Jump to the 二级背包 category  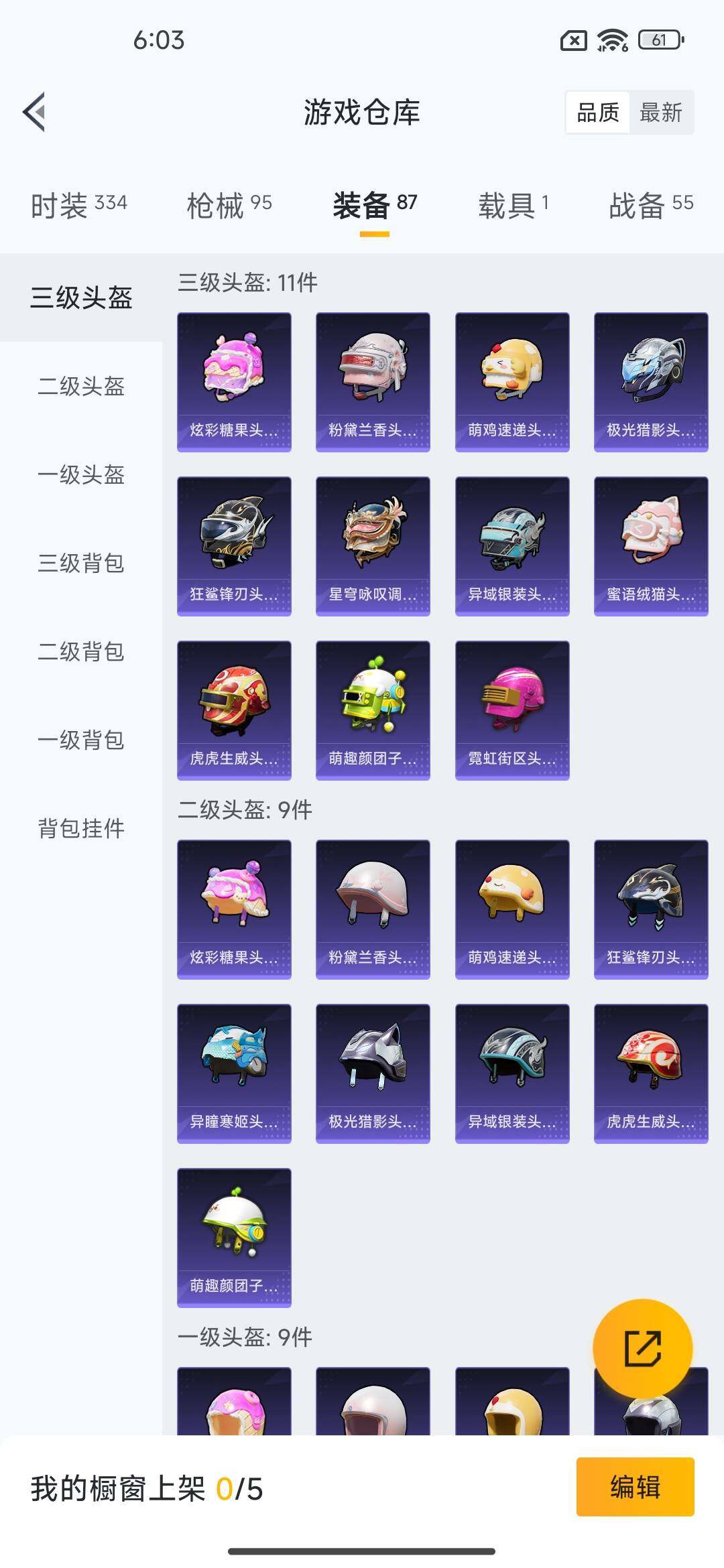tap(81, 651)
